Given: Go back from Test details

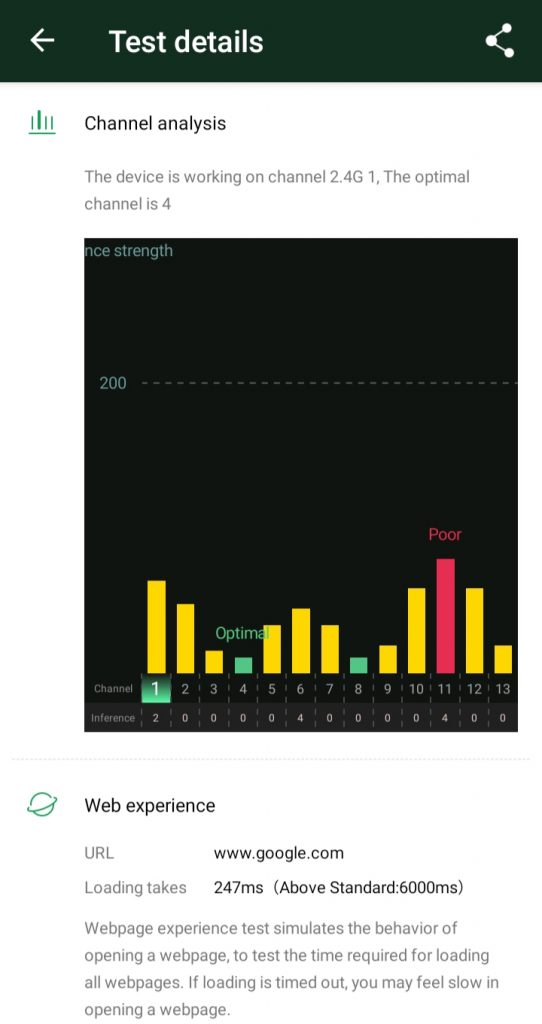Looking at the screenshot, I should point(42,40).
